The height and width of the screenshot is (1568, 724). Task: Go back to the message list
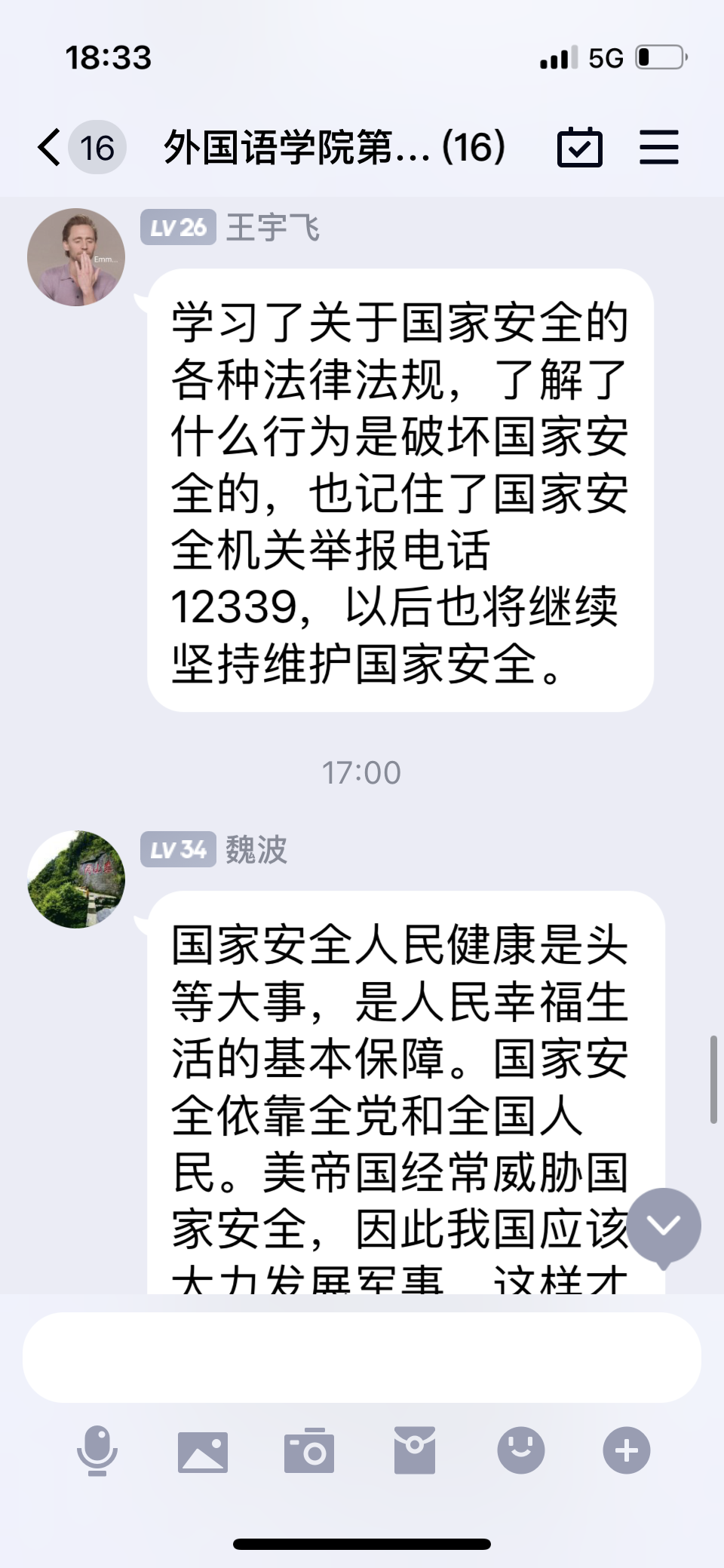tap(50, 147)
